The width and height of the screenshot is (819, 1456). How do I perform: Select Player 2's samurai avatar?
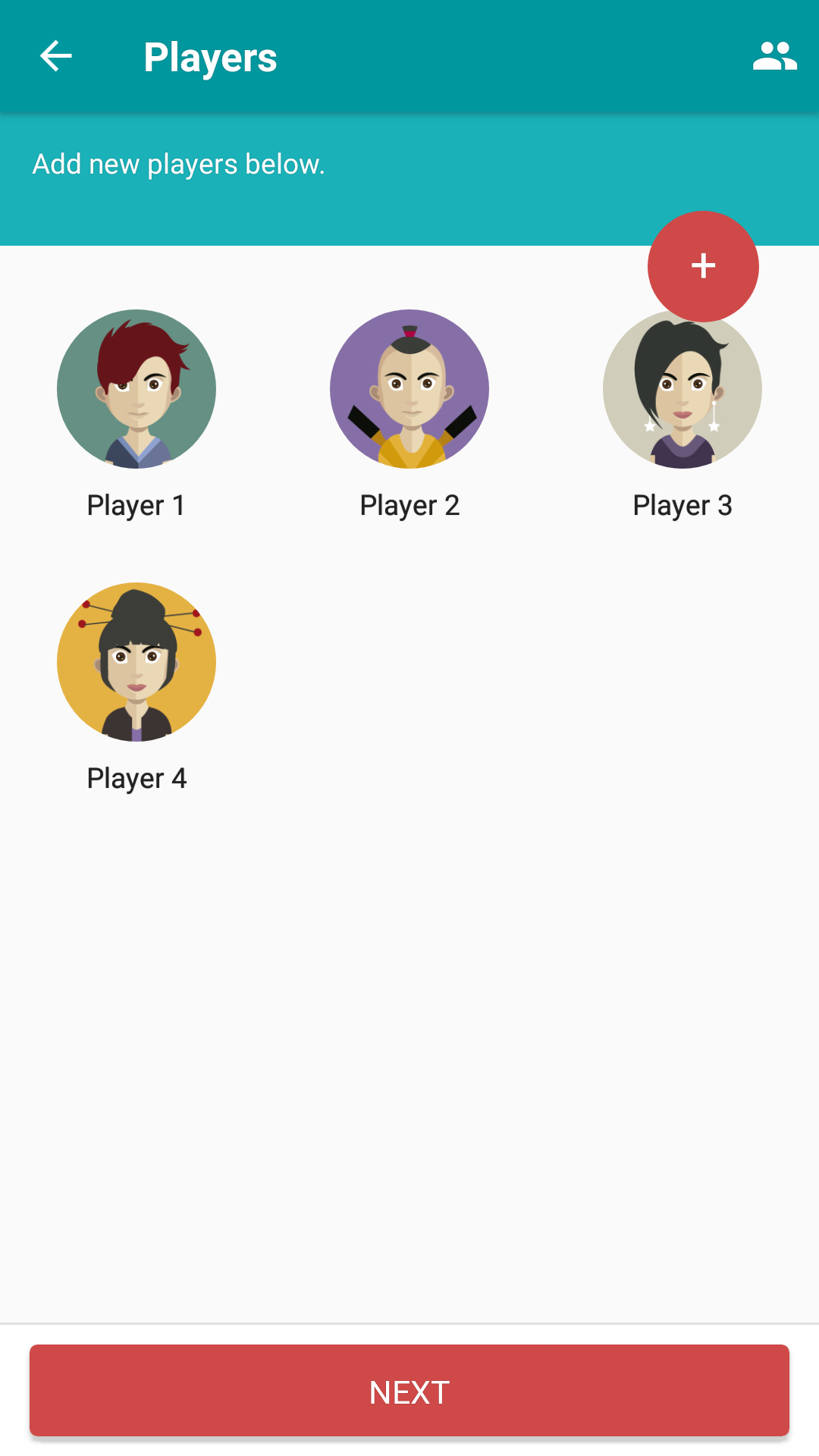pos(409,389)
